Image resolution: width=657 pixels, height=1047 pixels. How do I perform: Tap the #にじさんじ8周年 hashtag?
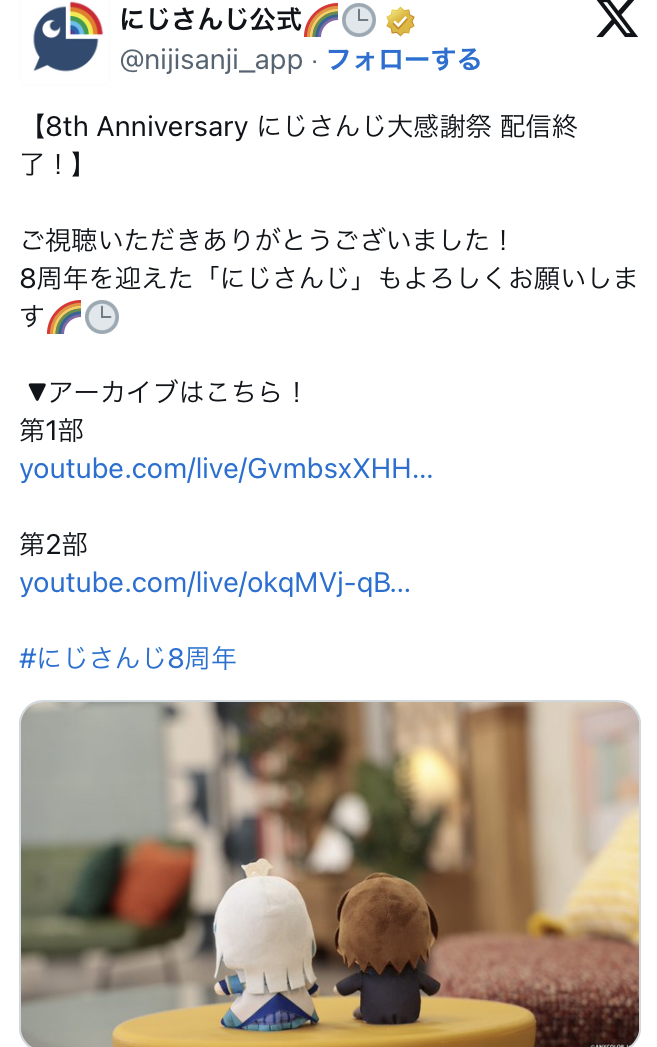click(x=128, y=659)
